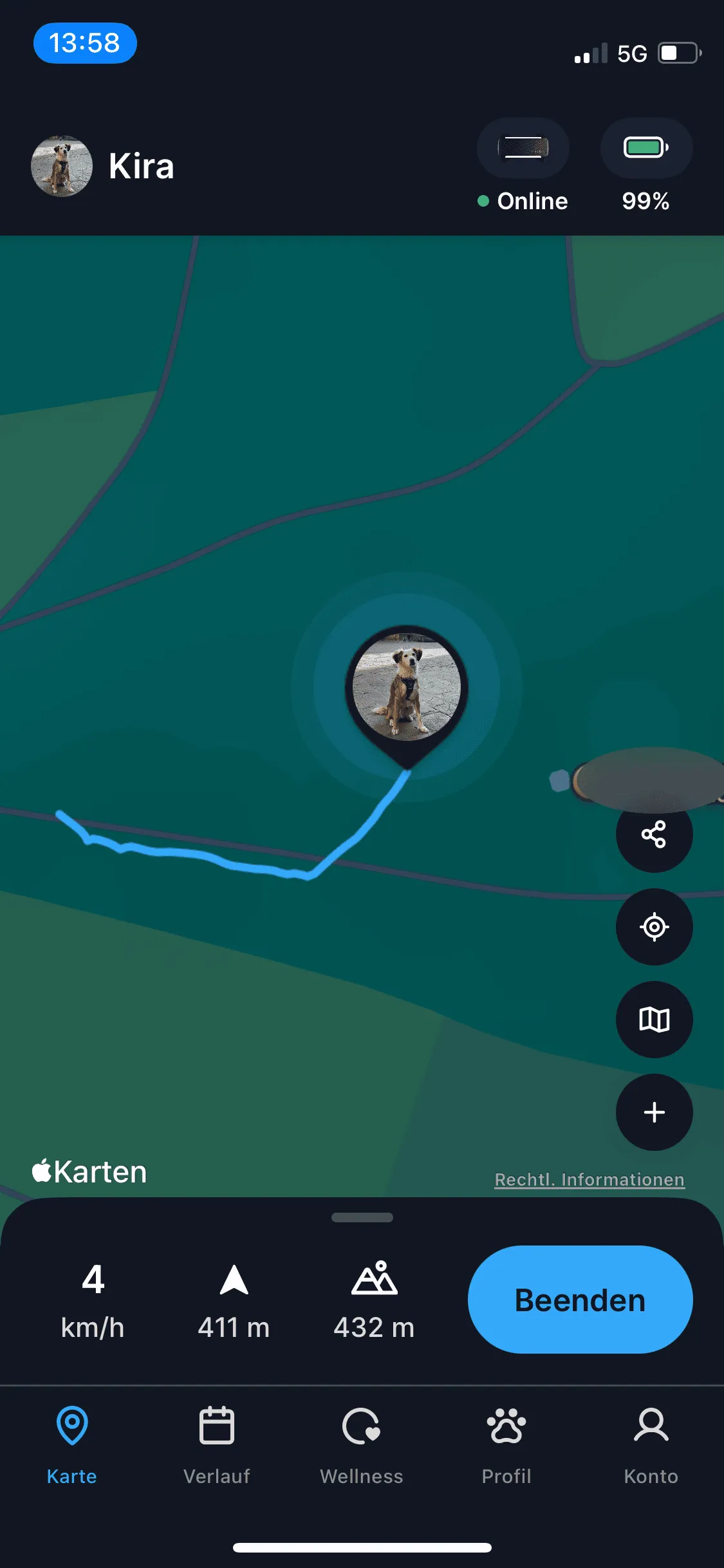Tap Kira's profile photo

(x=61, y=164)
